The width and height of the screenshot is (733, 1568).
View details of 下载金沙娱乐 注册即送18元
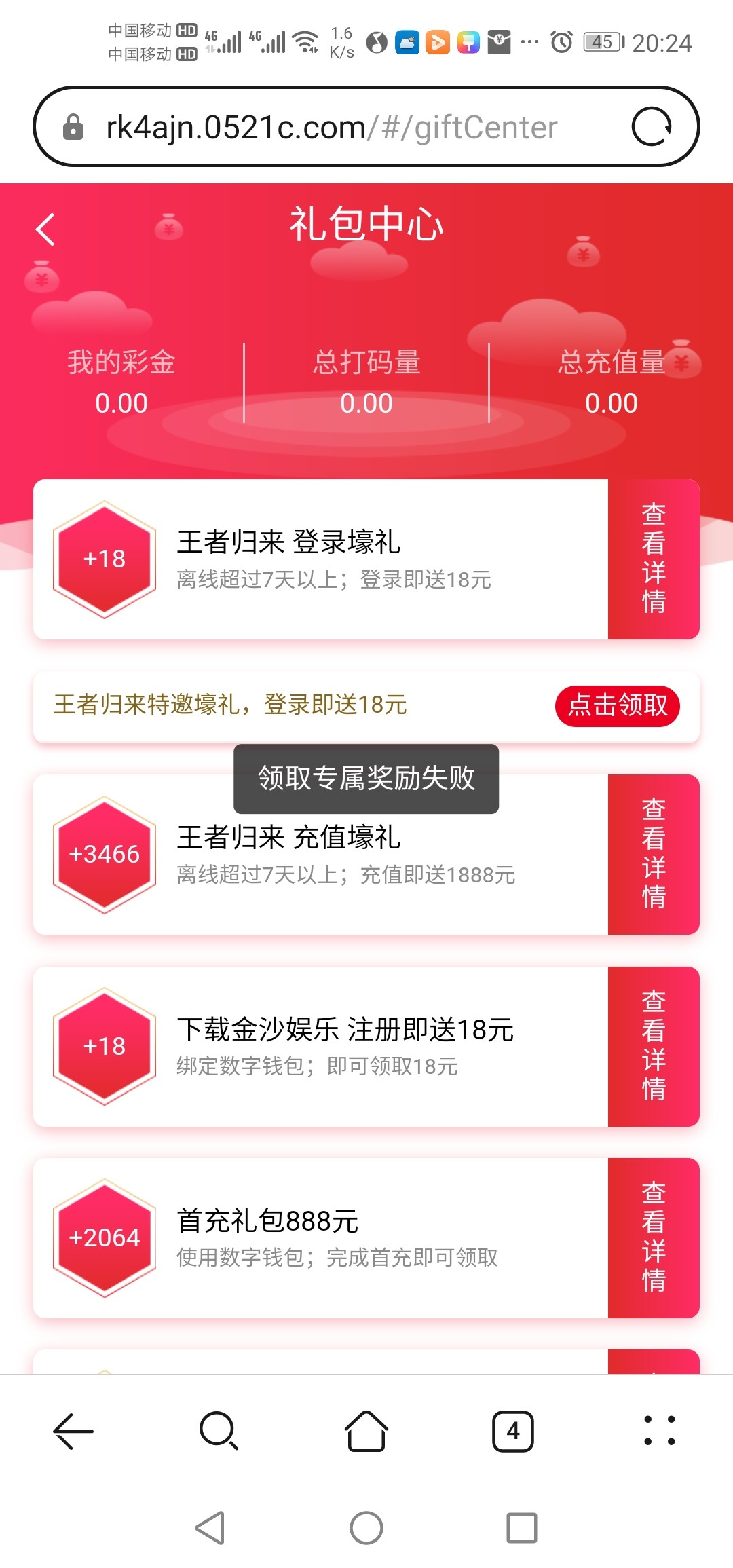pos(653,1047)
